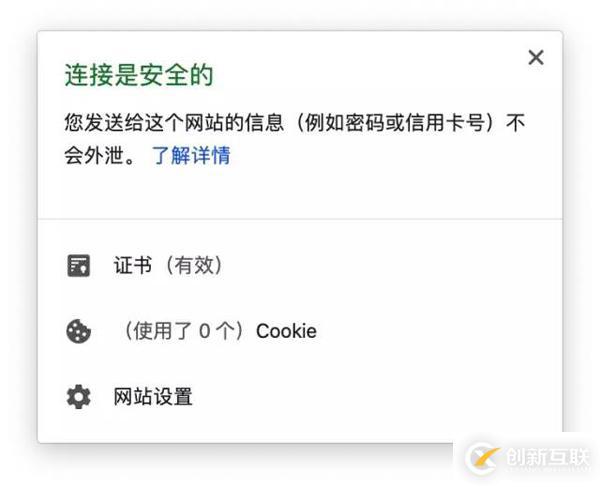View the 证书 (有效) details
Viewport: 600px width, 487px height.
point(166,265)
